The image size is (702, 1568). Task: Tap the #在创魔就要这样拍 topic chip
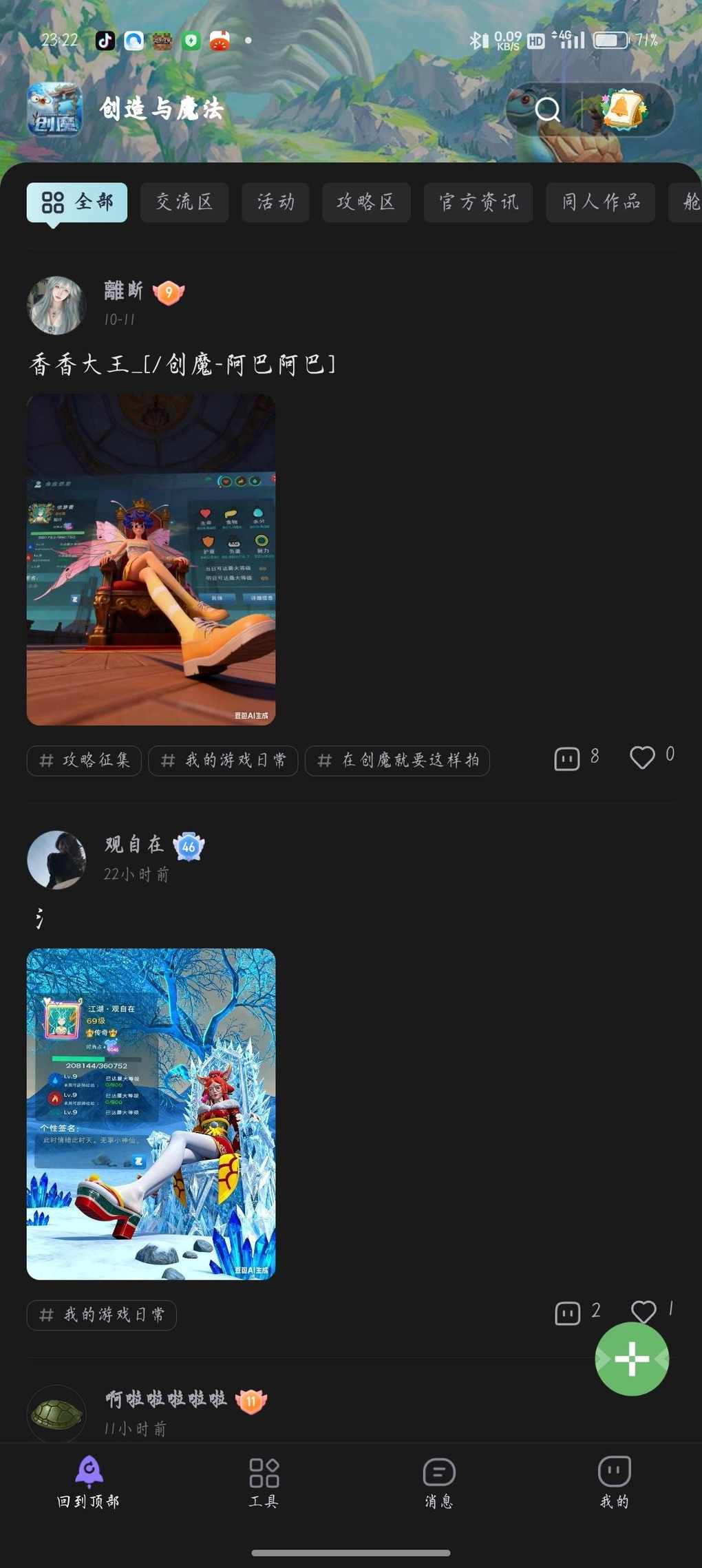coord(397,761)
